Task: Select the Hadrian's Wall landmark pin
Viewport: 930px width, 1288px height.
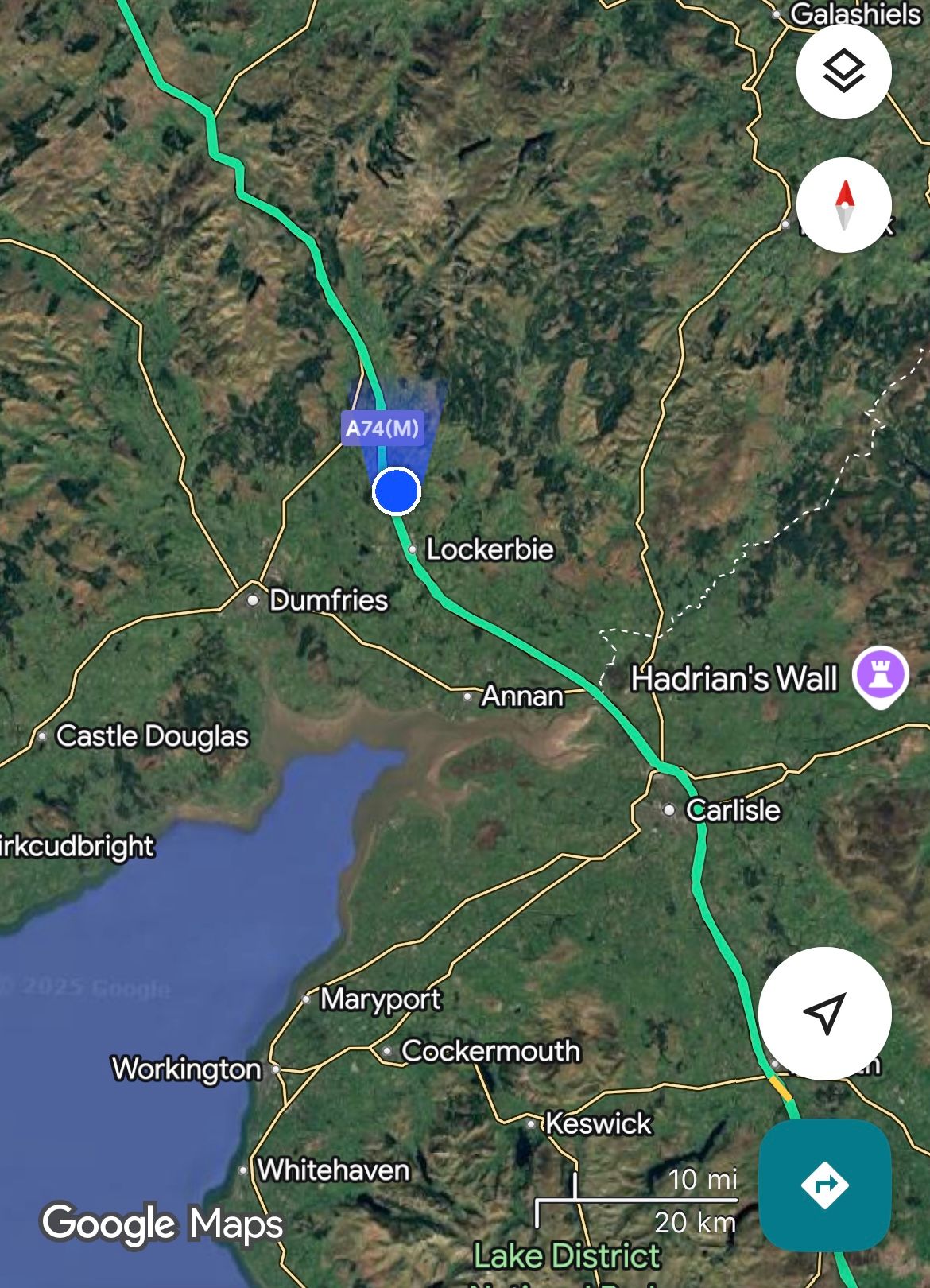Action: tap(880, 677)
